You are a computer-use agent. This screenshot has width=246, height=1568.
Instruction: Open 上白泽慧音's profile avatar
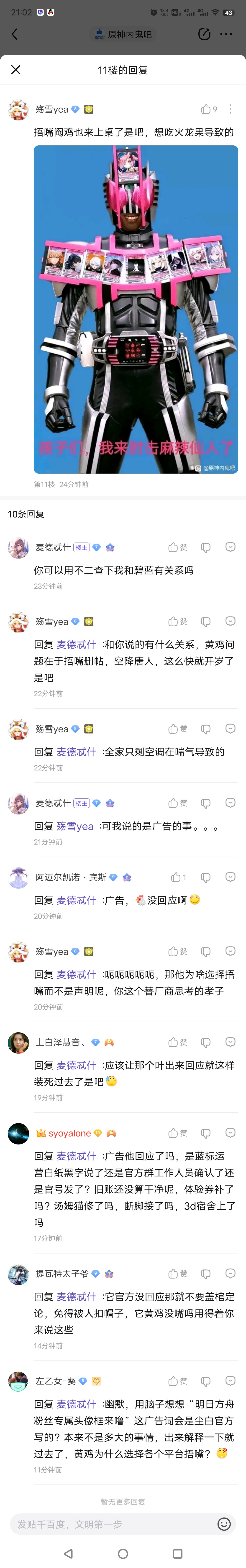tap(18, 1043)
